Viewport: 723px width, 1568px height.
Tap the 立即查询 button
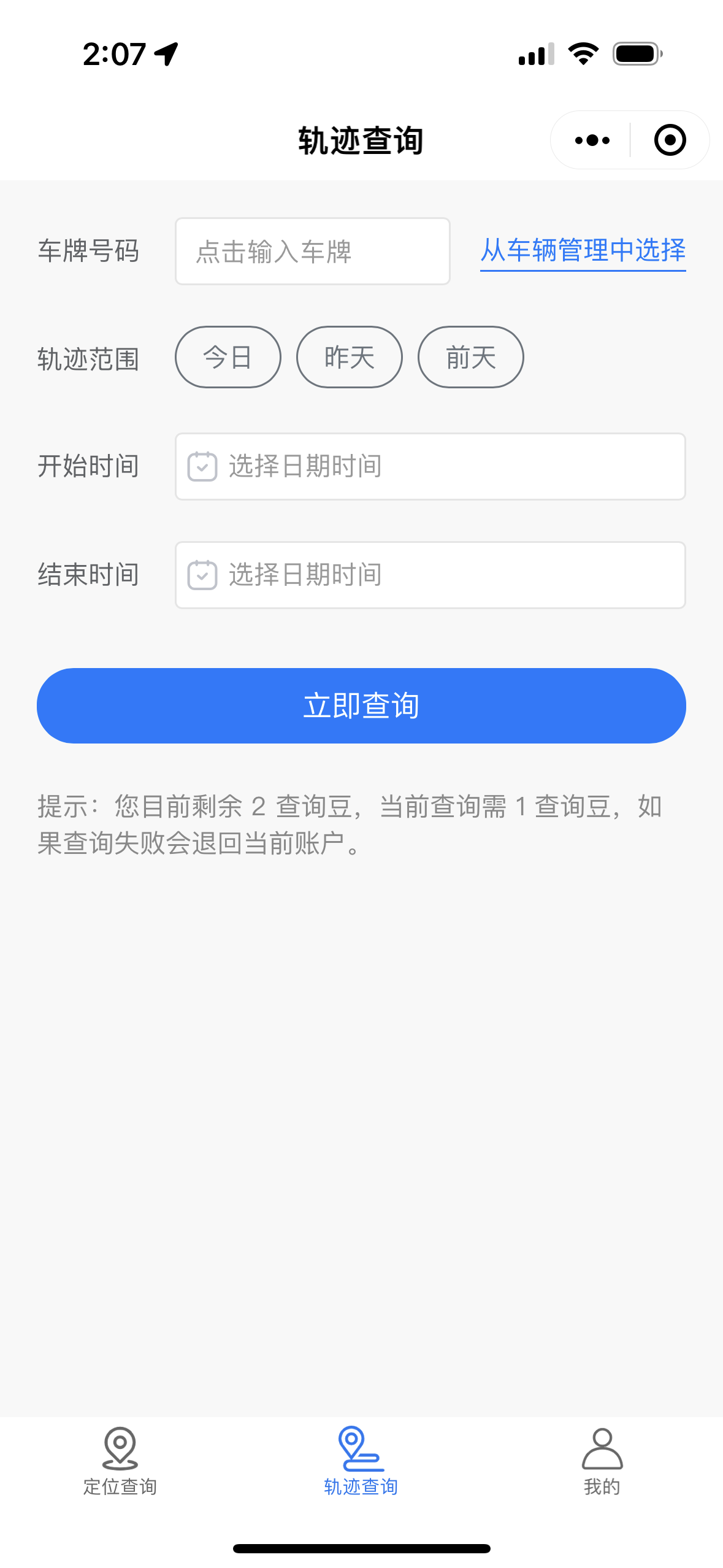click(361, 705)
